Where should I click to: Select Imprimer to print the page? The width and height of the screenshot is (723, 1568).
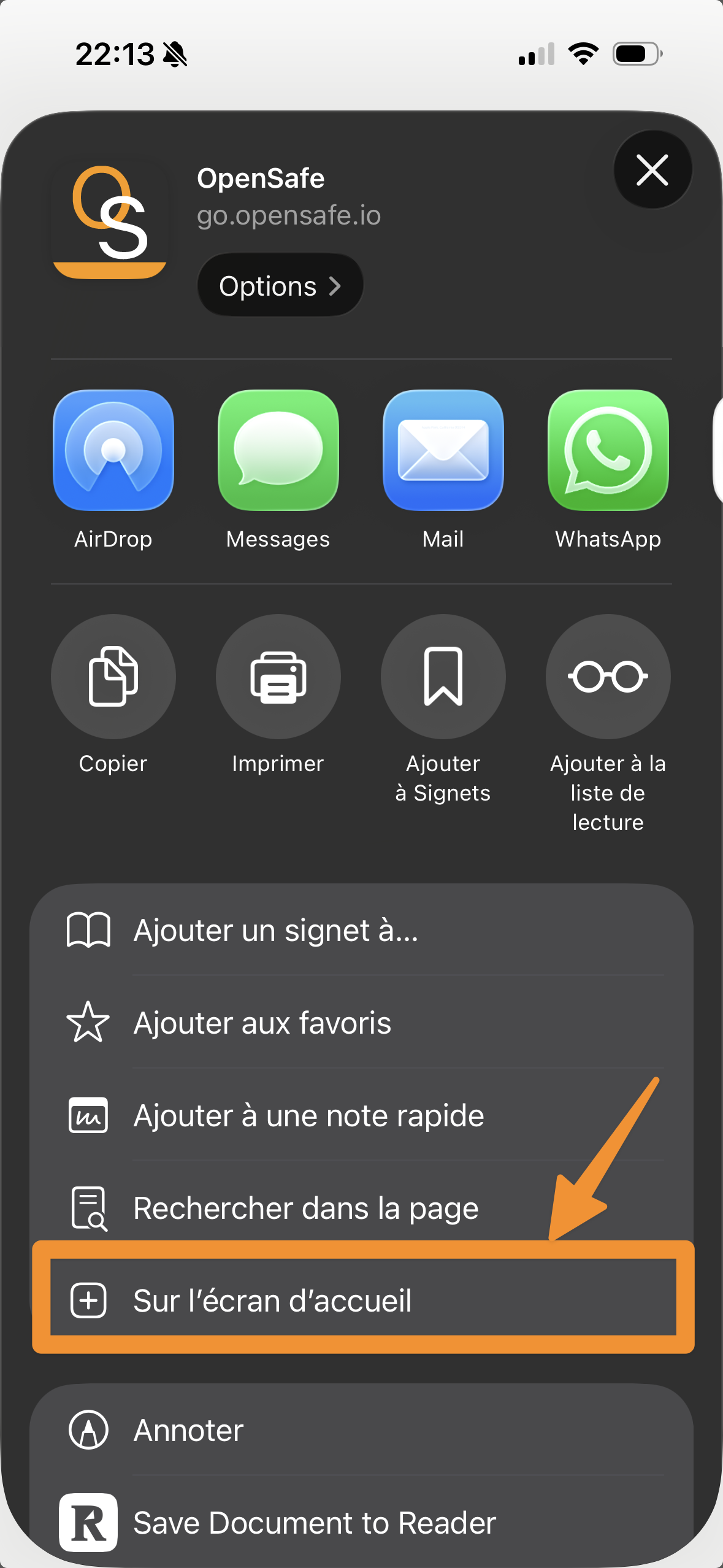(278, 677)
